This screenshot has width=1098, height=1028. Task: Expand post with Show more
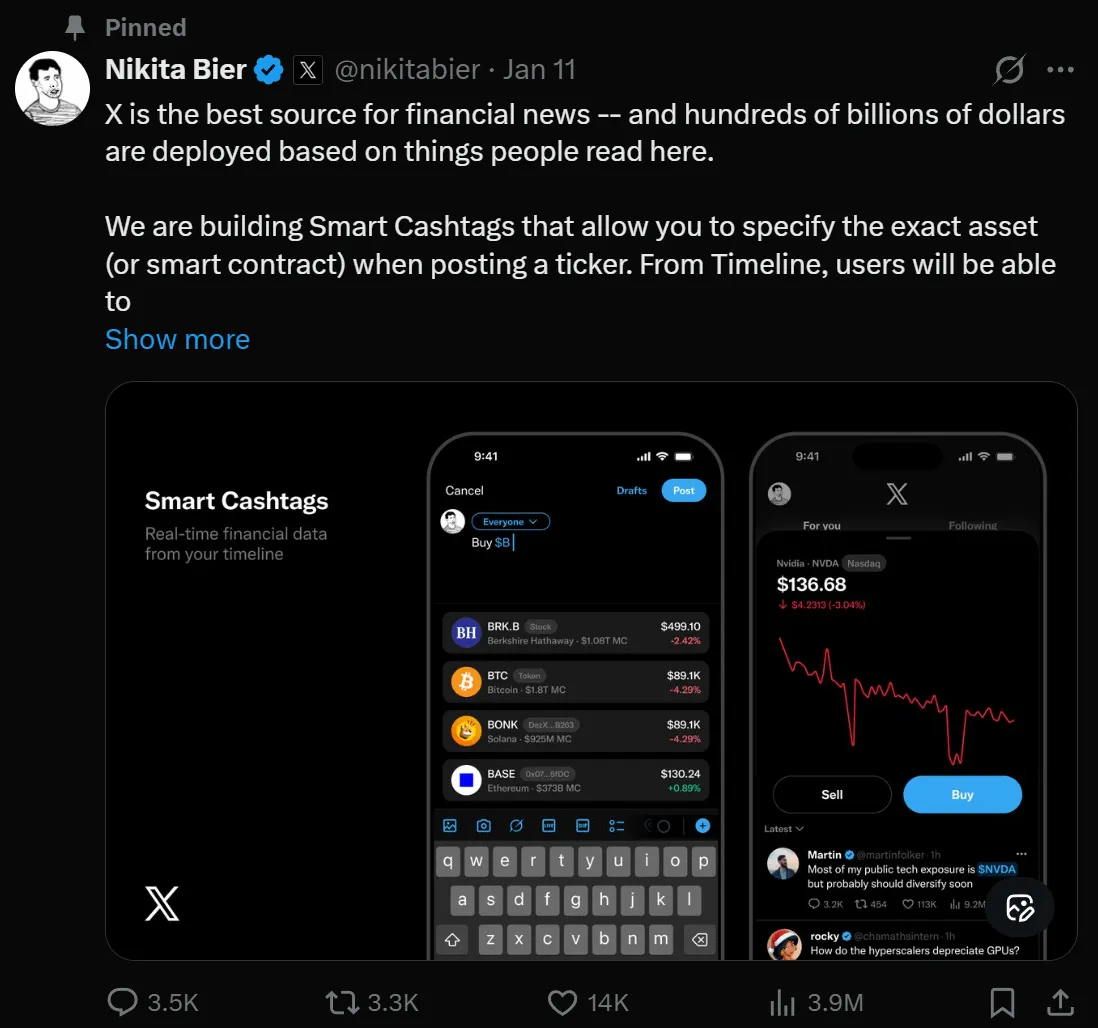[x=177, y=339]
